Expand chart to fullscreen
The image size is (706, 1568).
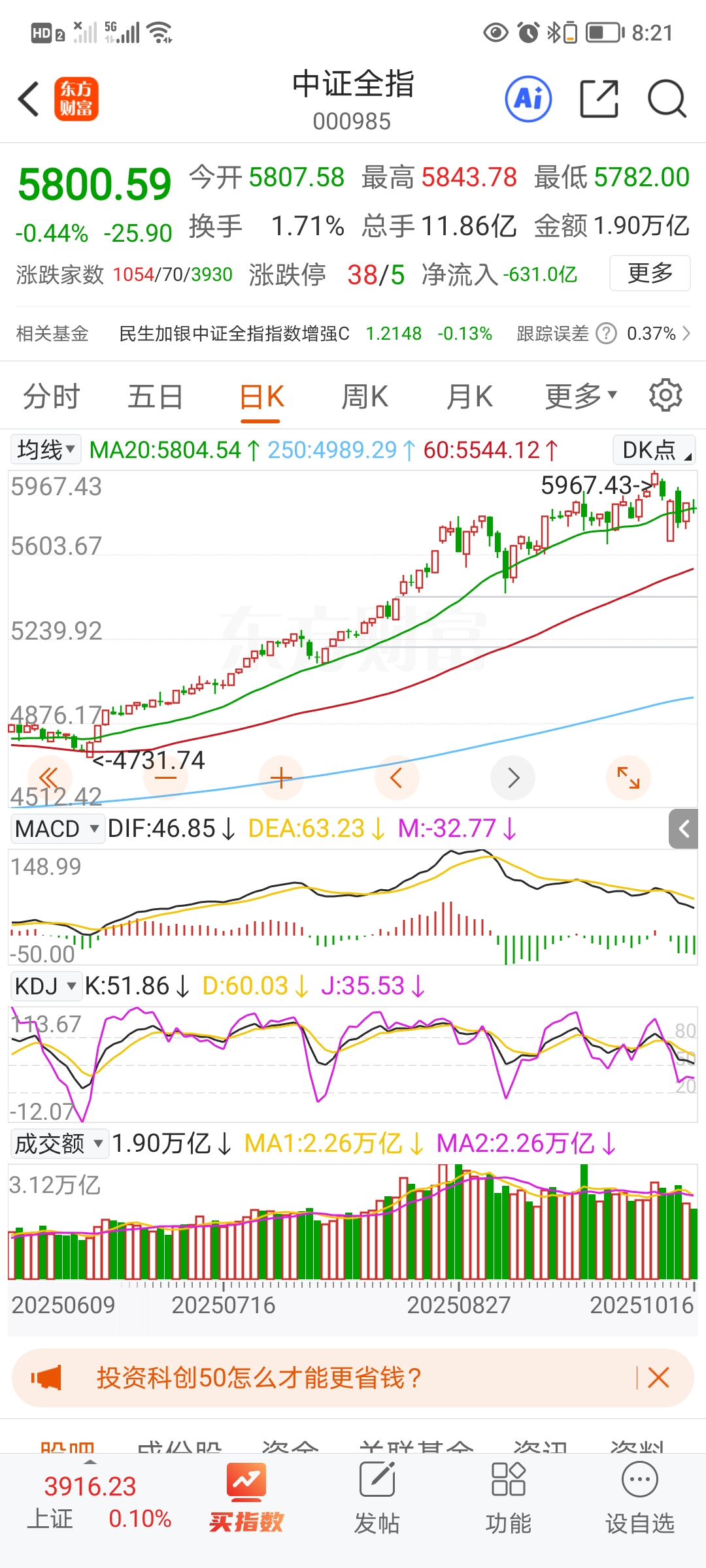tap(628, 777)
